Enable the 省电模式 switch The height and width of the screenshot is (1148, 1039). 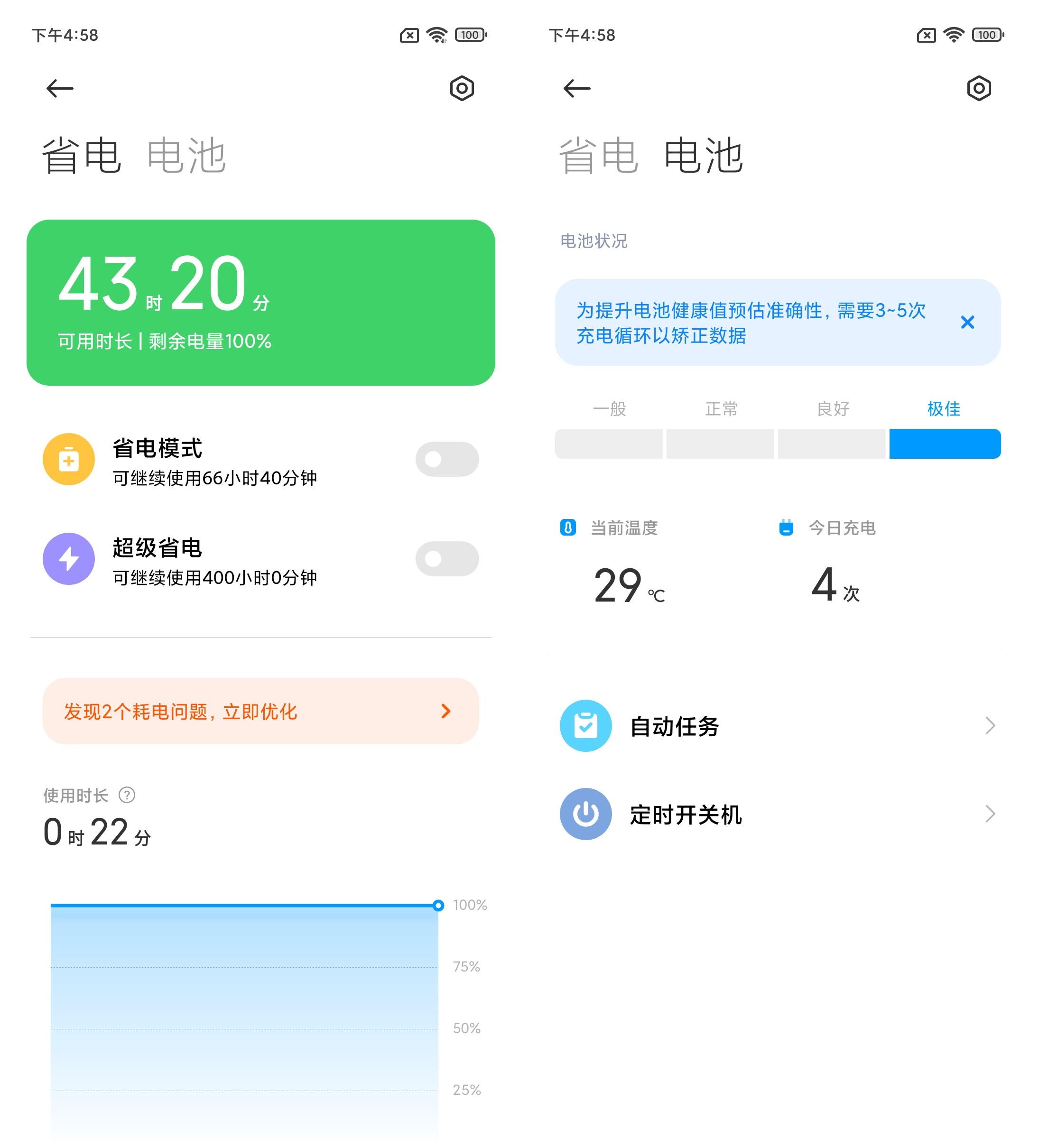(x=446, y=459)
